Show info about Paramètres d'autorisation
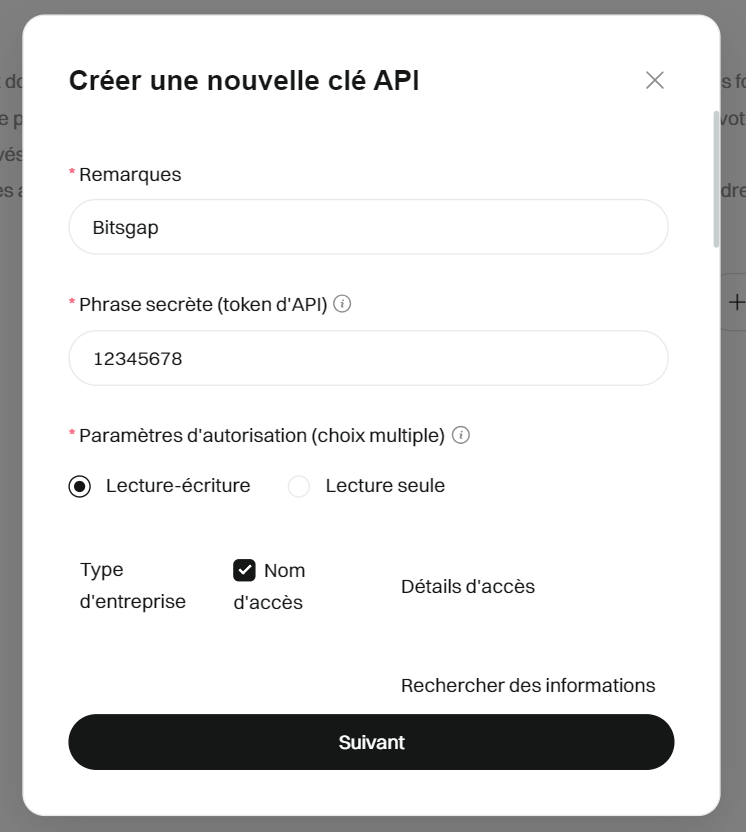Screen dimensions: 746x832 [x=461, y=435]
